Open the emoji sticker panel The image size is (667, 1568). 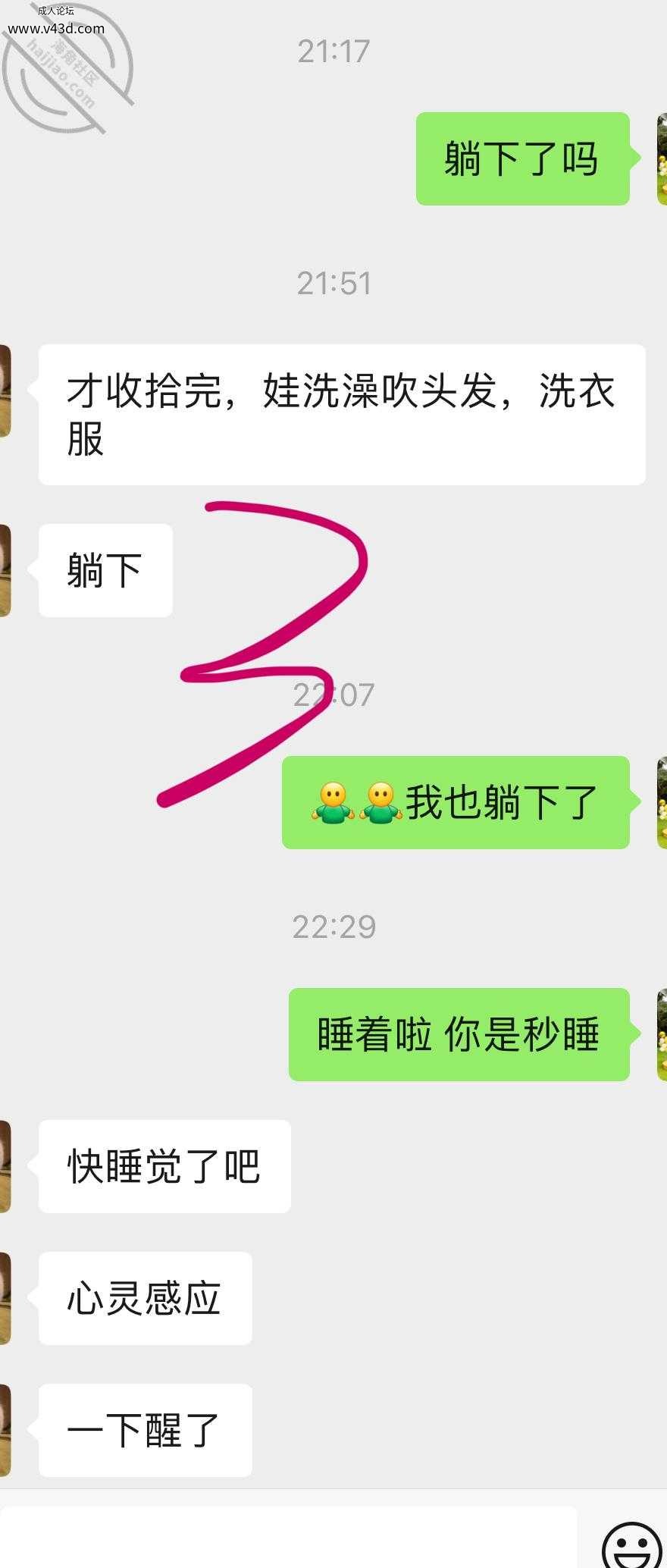(x=631, y=1547)
